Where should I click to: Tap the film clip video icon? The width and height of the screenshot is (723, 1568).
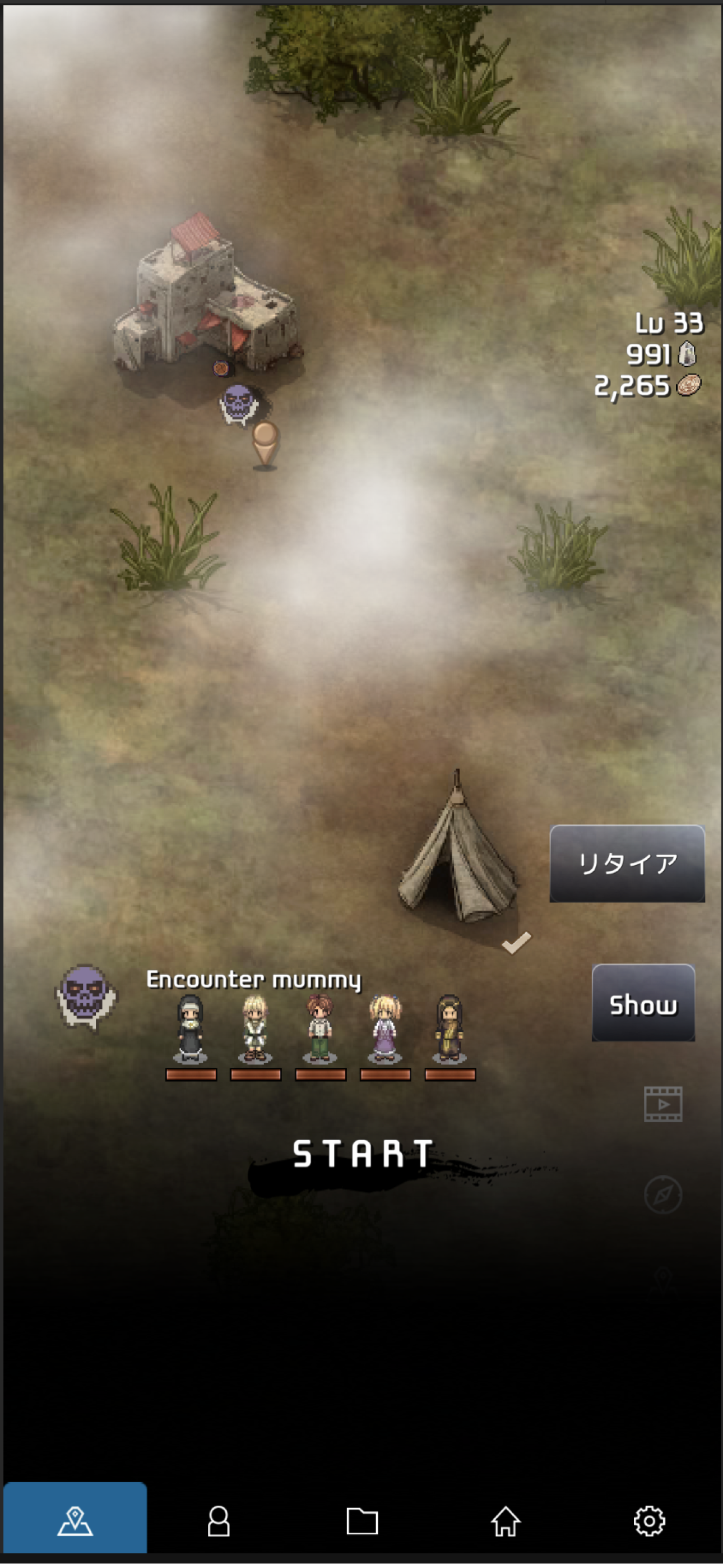click(x=662, y=1104)
